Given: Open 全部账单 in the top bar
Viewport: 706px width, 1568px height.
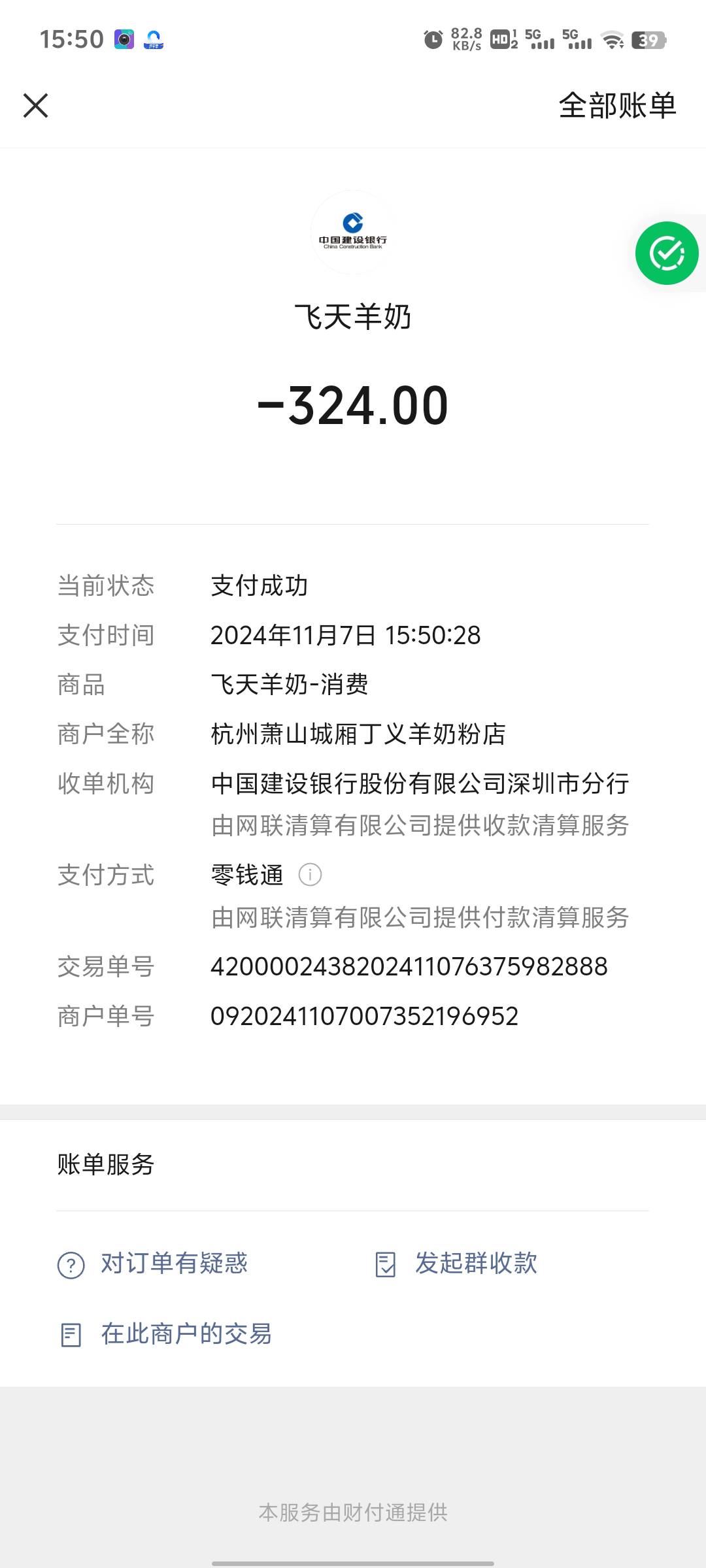Looking at the screenshot, I should pyautogui.click(x=617, y=105).
